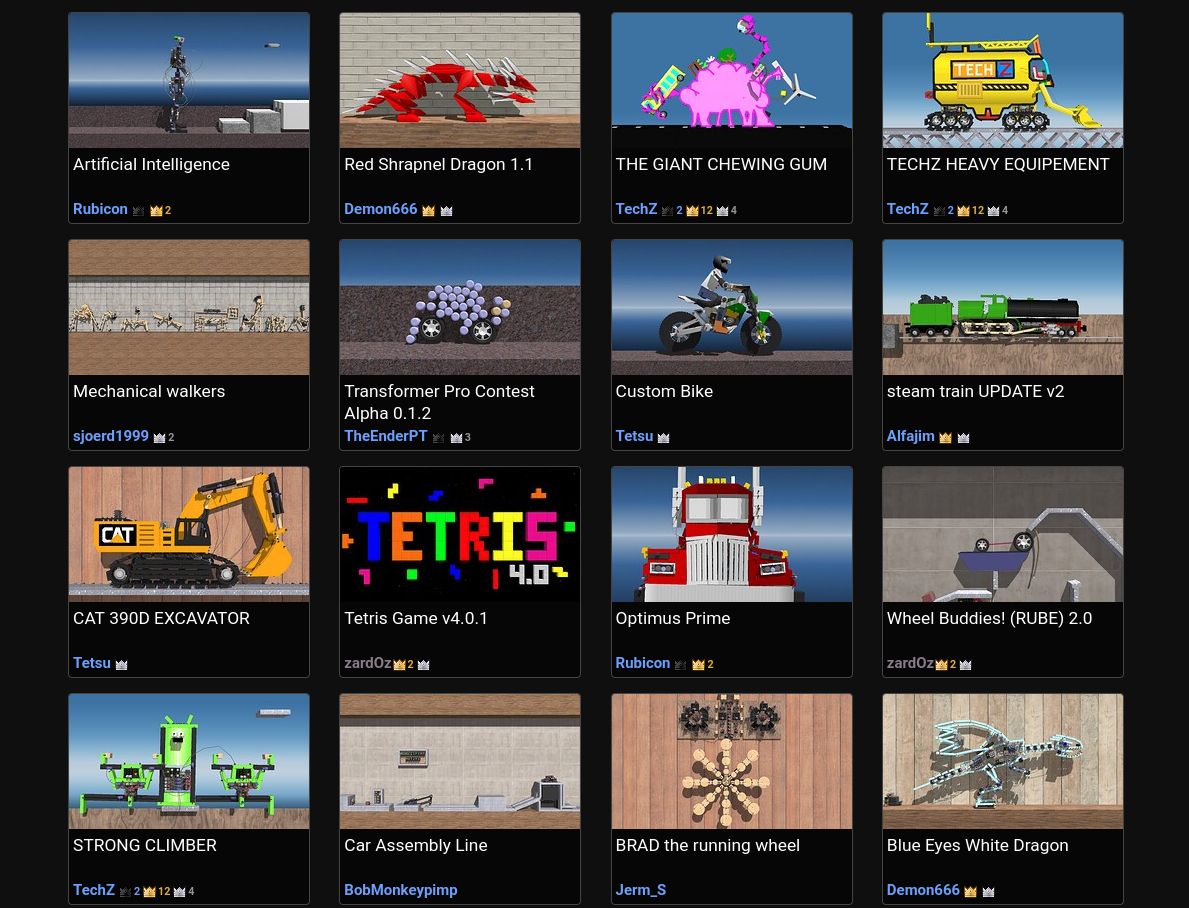Open TECHZ HEAVY EQUIPEMENT card
1189x908 pixels.
[x=1002, y=82]
